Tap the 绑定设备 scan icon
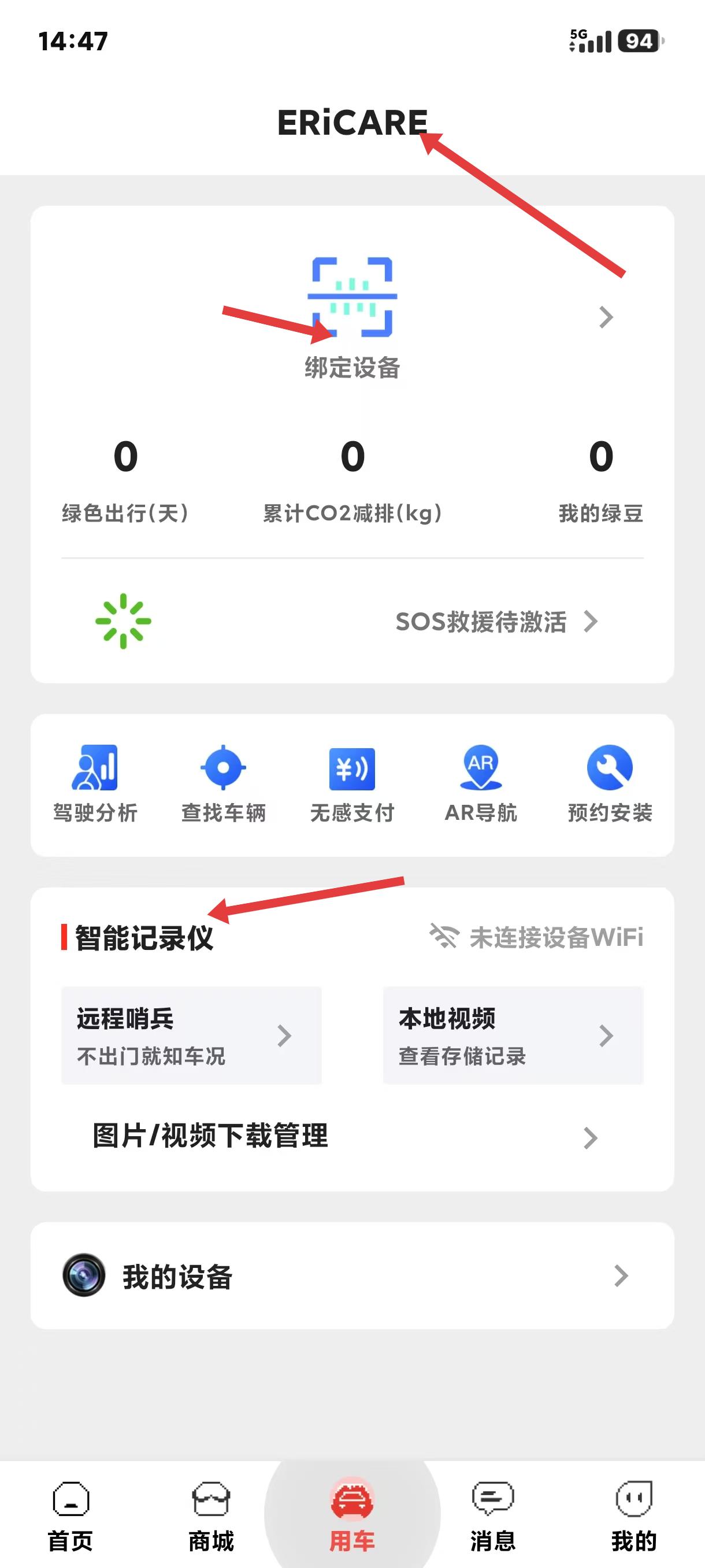Image resolution: width=705 pixels, height=1568 pixels. (352, 297)
